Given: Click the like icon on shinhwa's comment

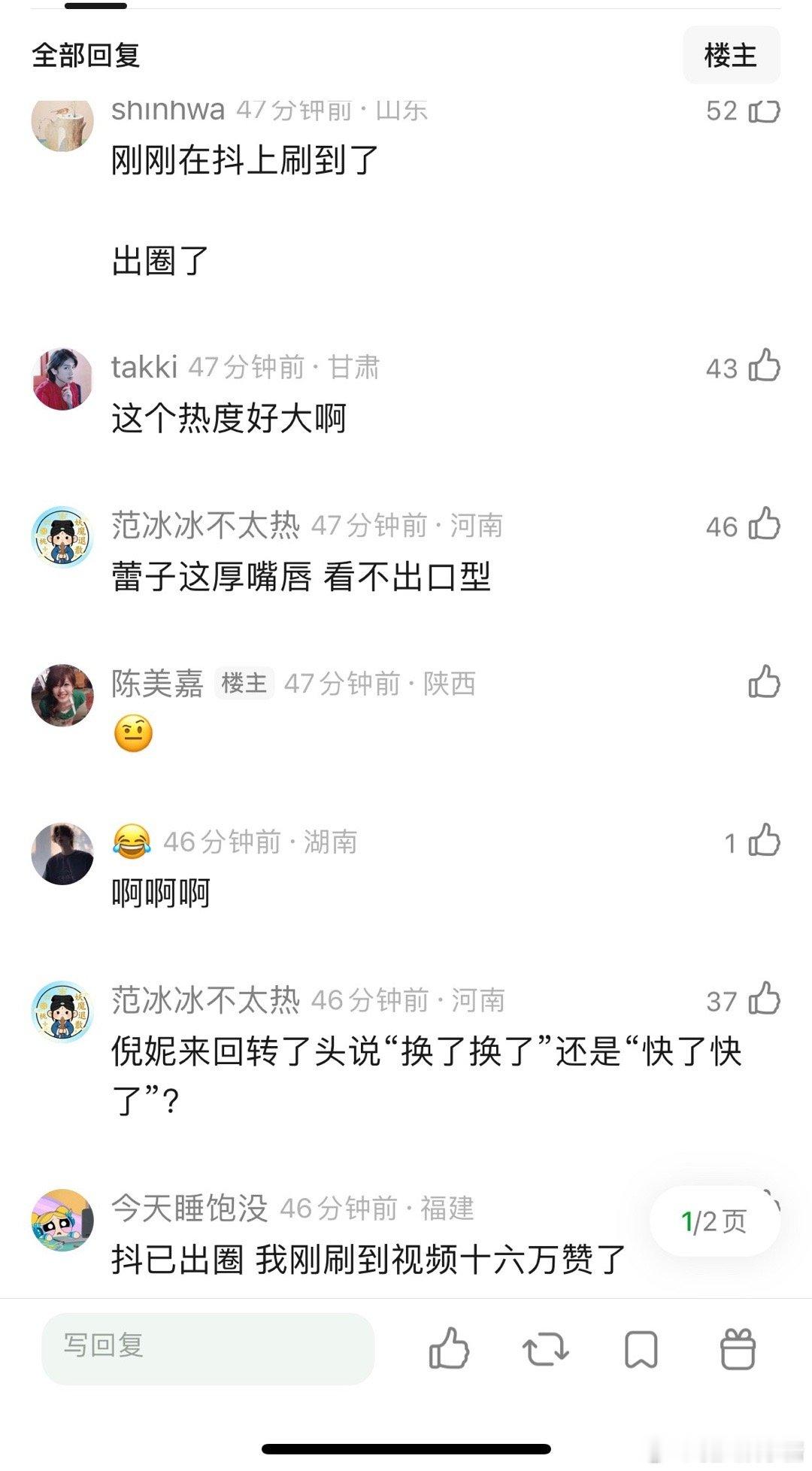Looking at the screenshot, I should click(762, 110).
